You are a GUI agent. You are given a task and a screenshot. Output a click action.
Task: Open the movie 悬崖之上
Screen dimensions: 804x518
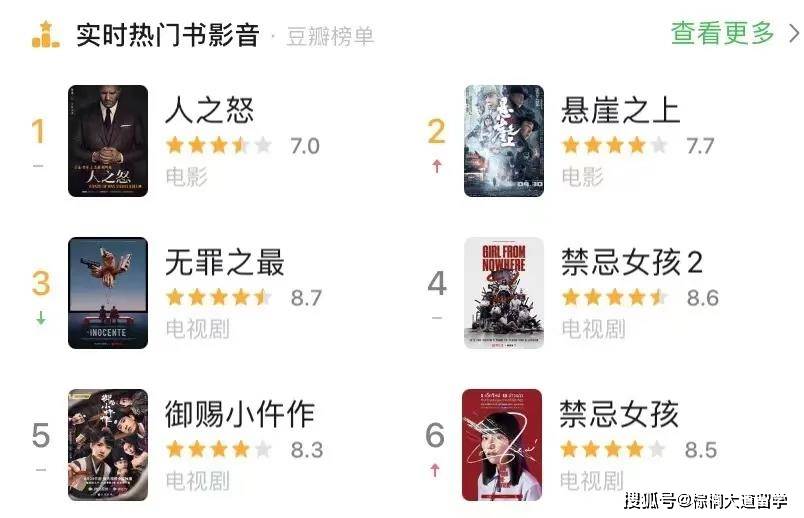pos(620,110)
